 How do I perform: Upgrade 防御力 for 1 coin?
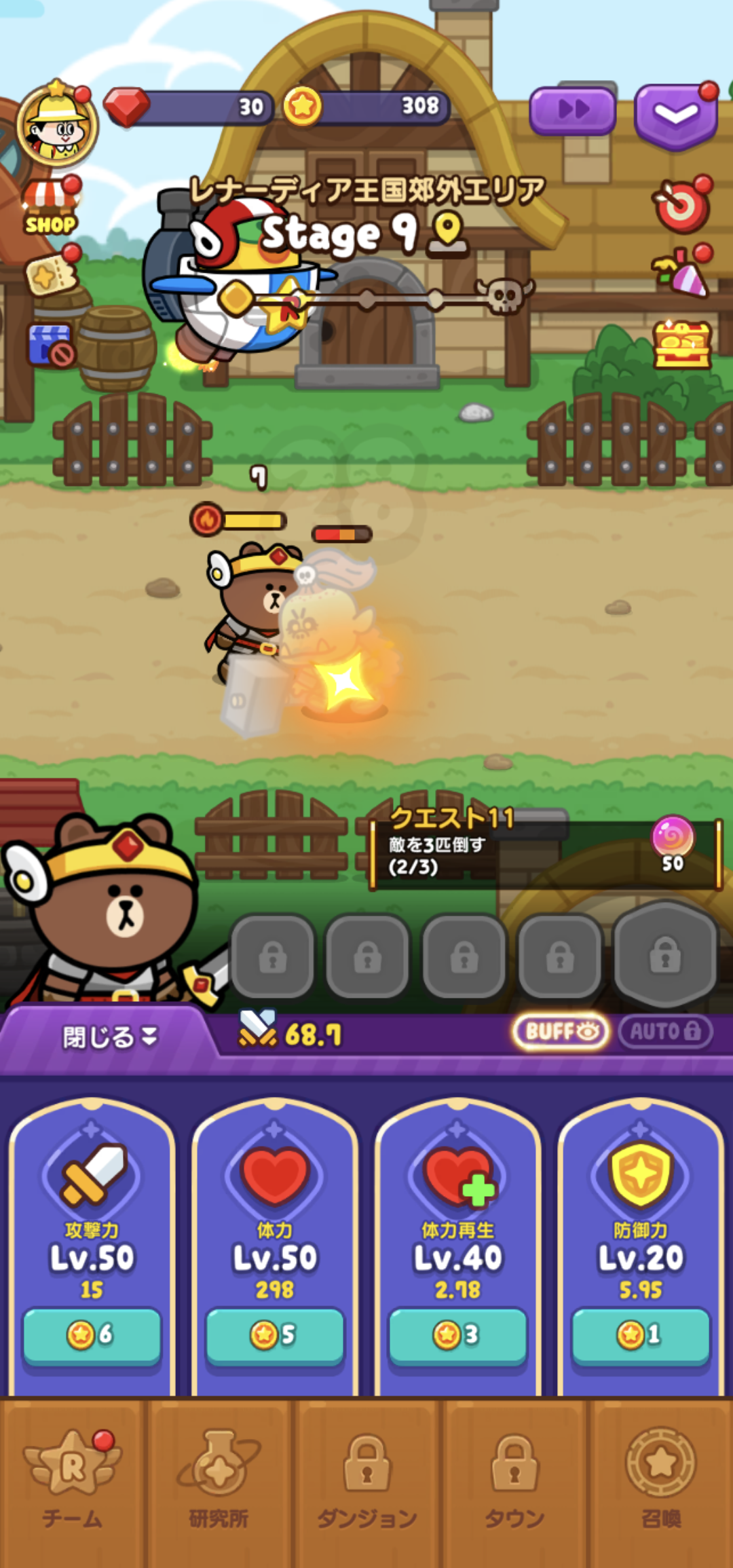click(x=640, y=1334)
